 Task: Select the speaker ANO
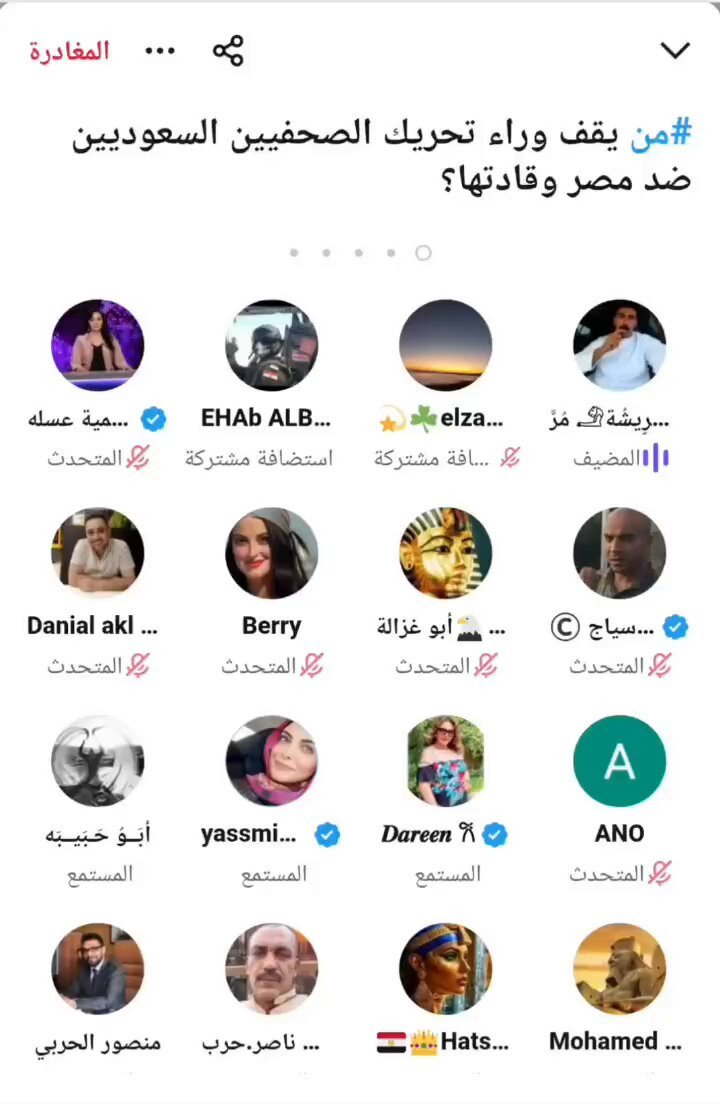pyautogui.click(x=619, y=761)
